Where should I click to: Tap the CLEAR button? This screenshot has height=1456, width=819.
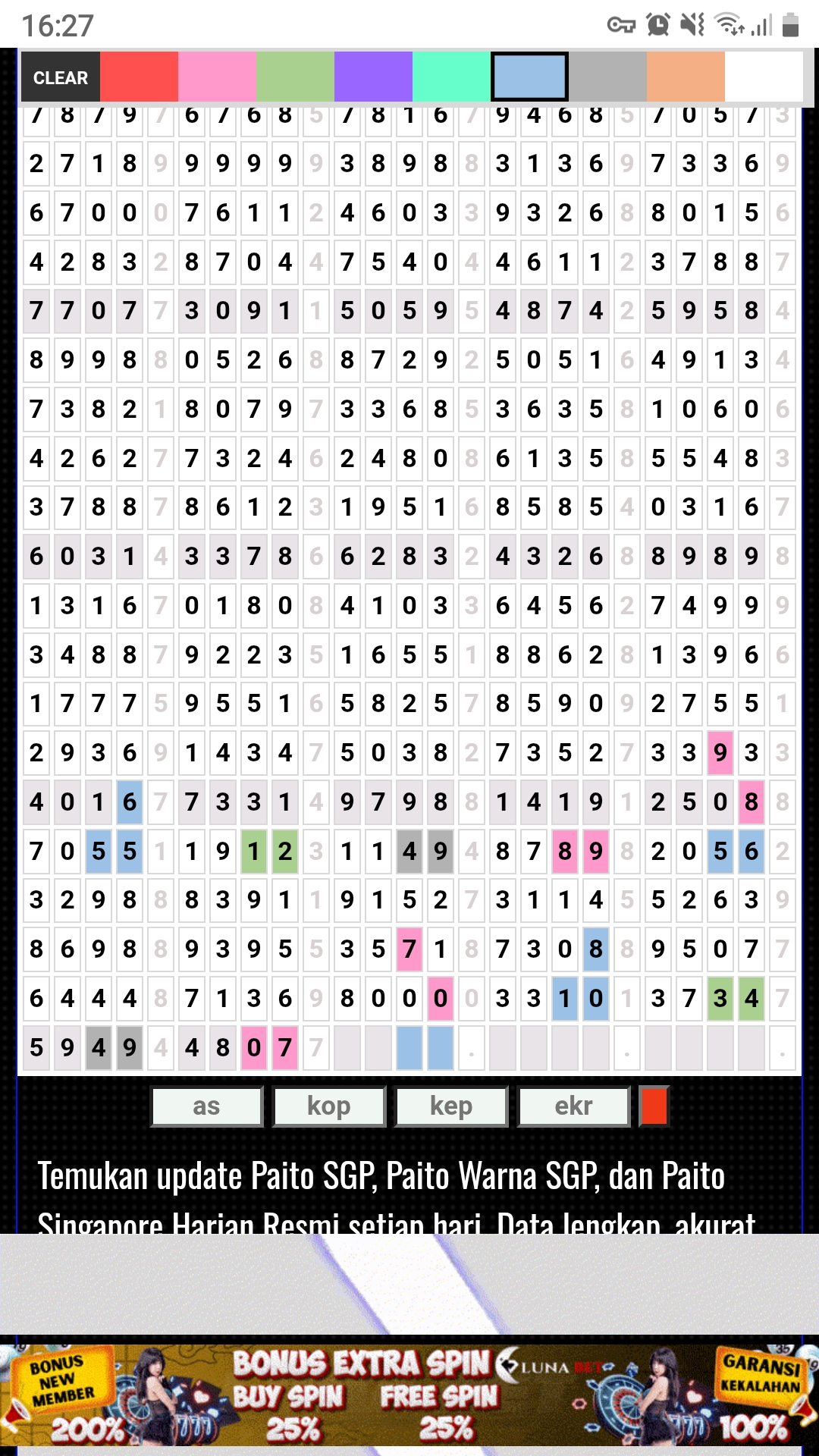tap(61, 77)
